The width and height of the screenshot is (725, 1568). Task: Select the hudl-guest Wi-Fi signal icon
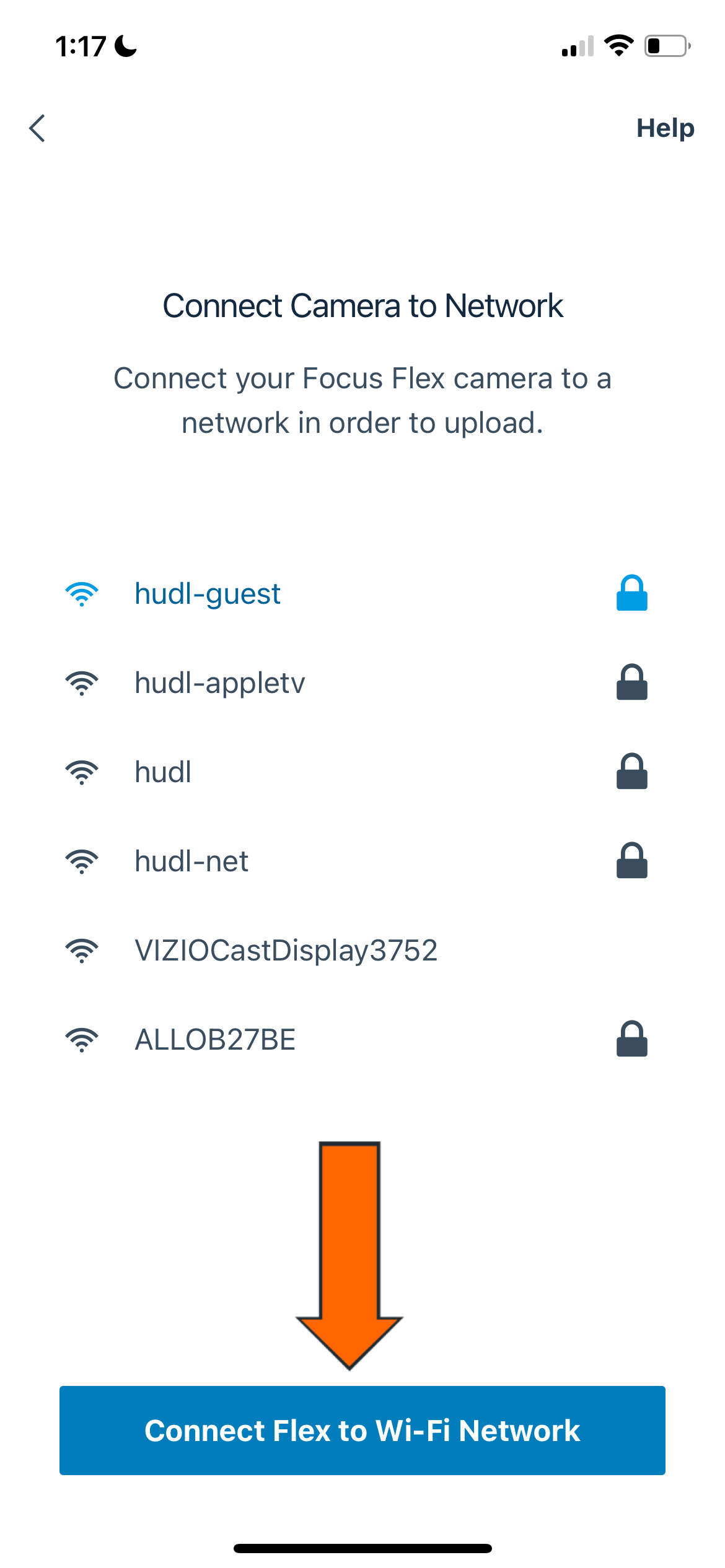(82, 593)
